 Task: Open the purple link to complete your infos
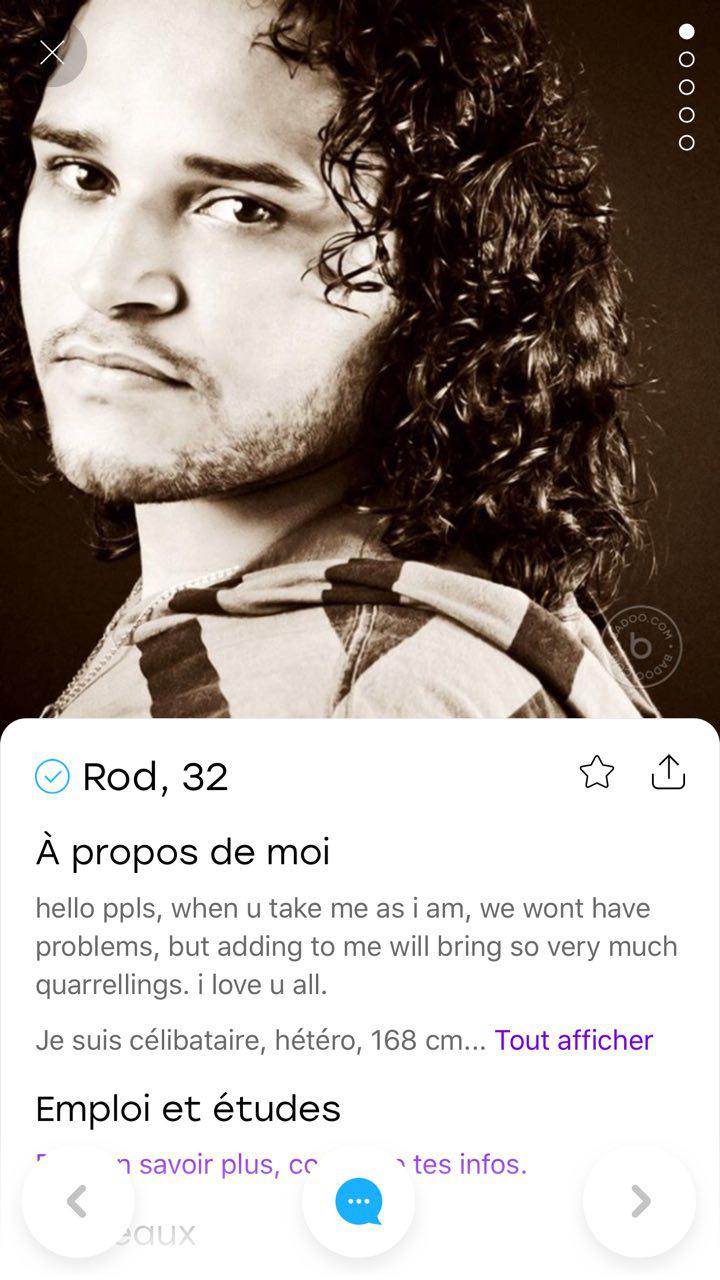(281, 1164)
